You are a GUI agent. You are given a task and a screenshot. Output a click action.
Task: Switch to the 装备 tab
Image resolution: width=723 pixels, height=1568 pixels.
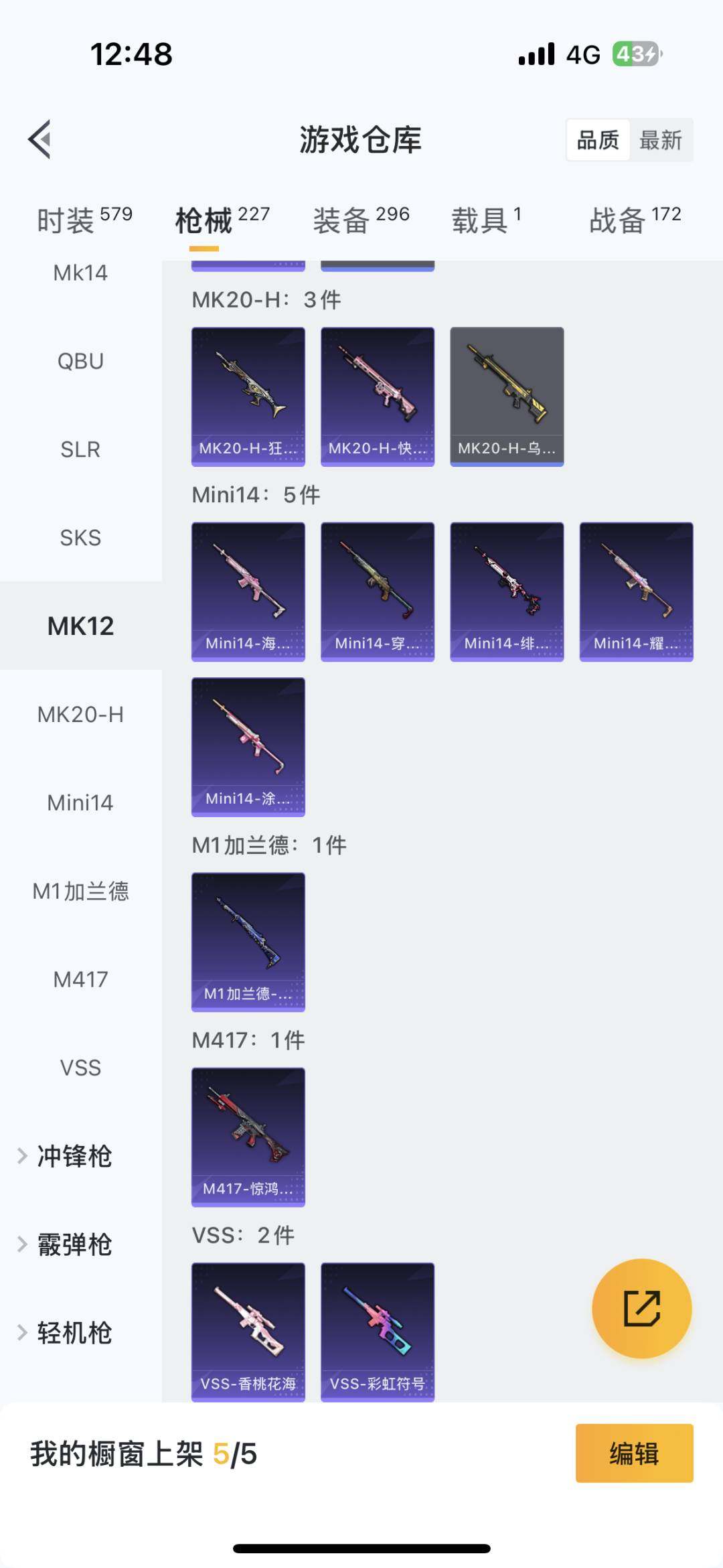[361, 220]
